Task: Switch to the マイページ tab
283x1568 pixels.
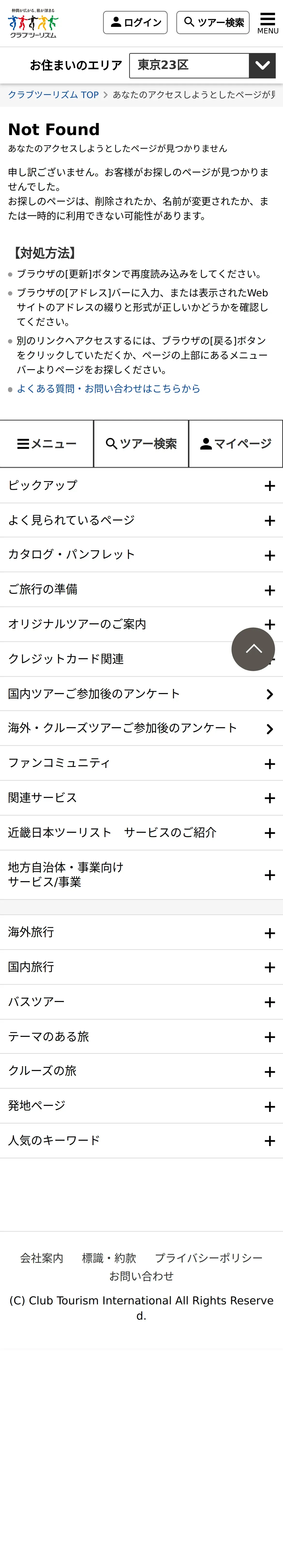Action: 236,444
